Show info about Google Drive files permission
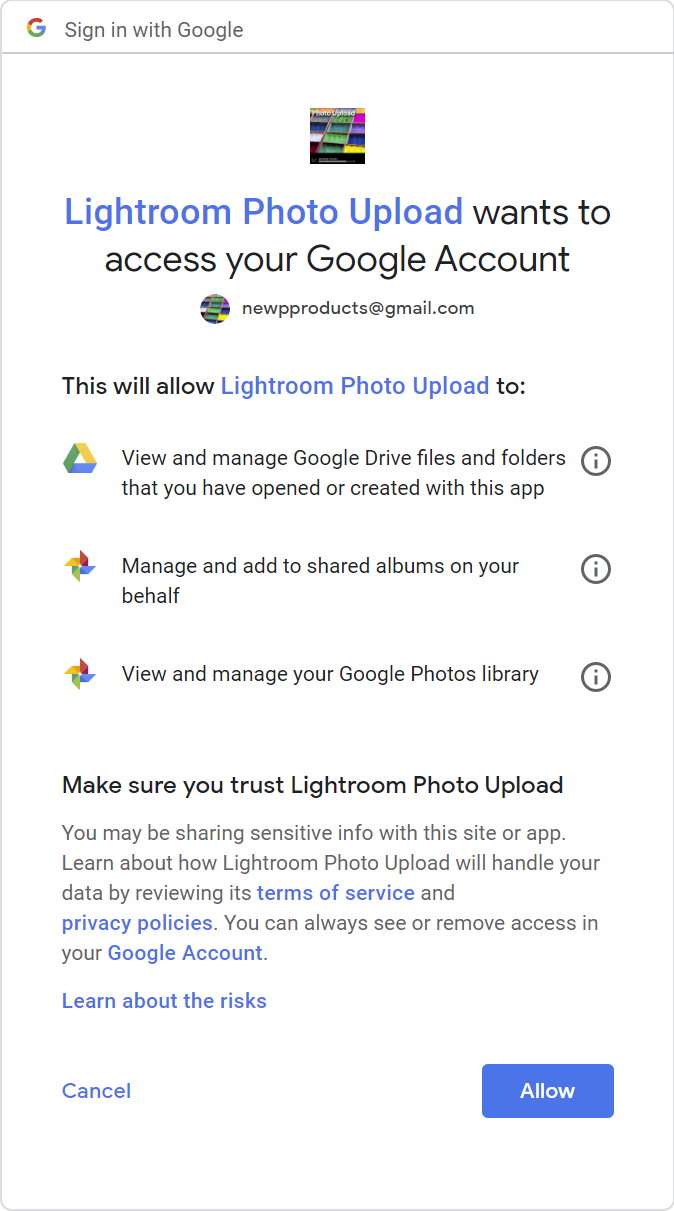This screenshot has width=674, height=1211. [x=596, y=461]
